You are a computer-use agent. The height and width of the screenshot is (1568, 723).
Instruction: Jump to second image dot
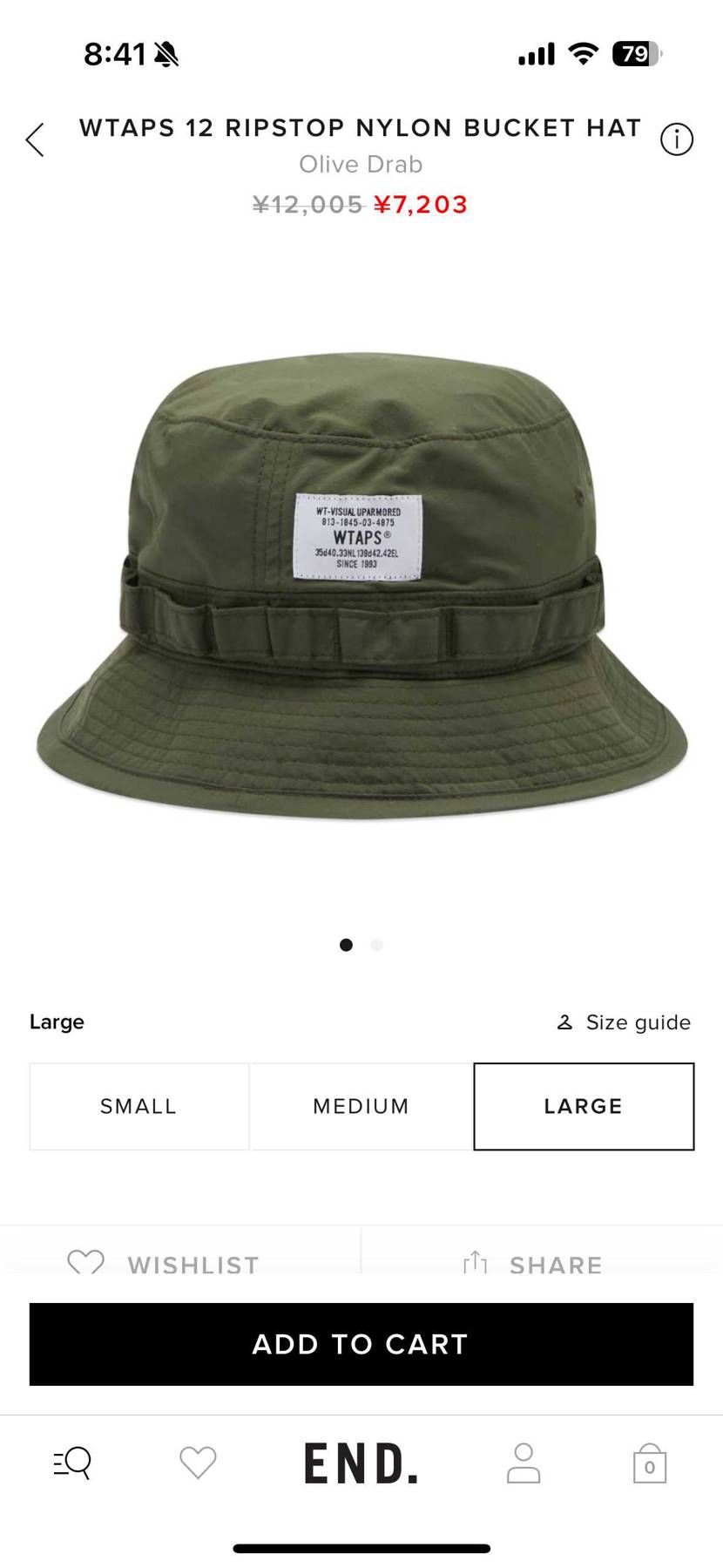376,945
